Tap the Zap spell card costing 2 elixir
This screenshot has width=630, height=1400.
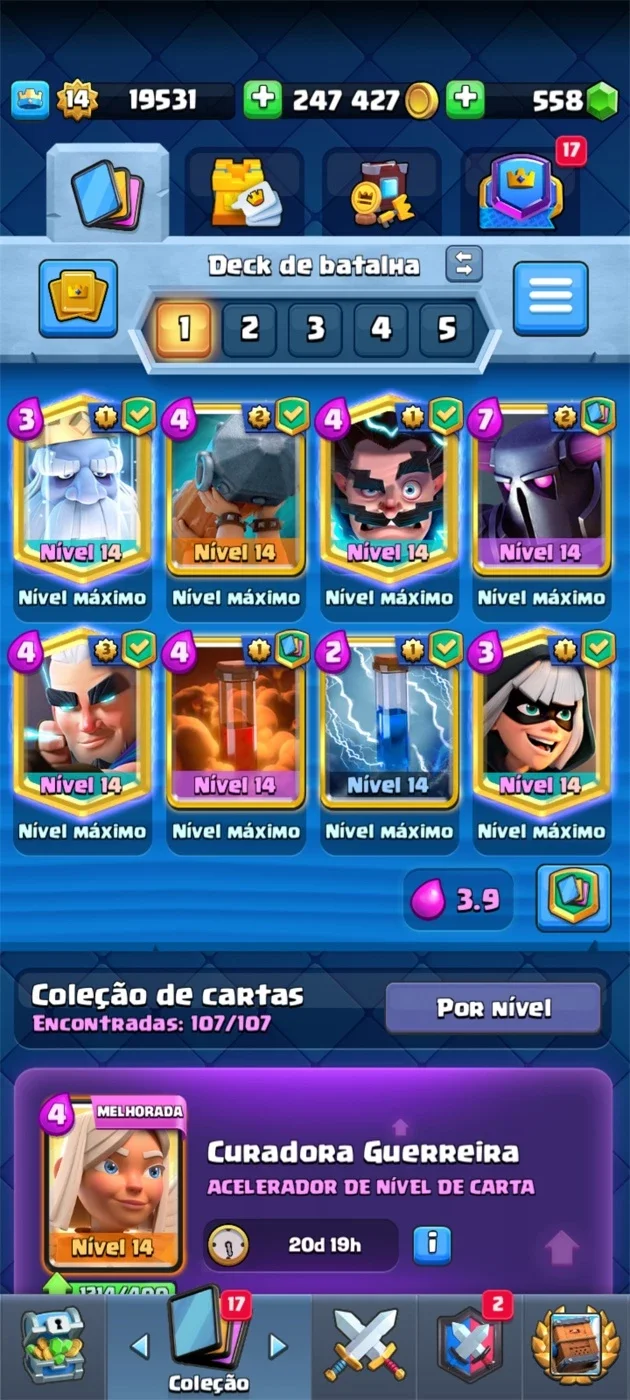[388, 723]
